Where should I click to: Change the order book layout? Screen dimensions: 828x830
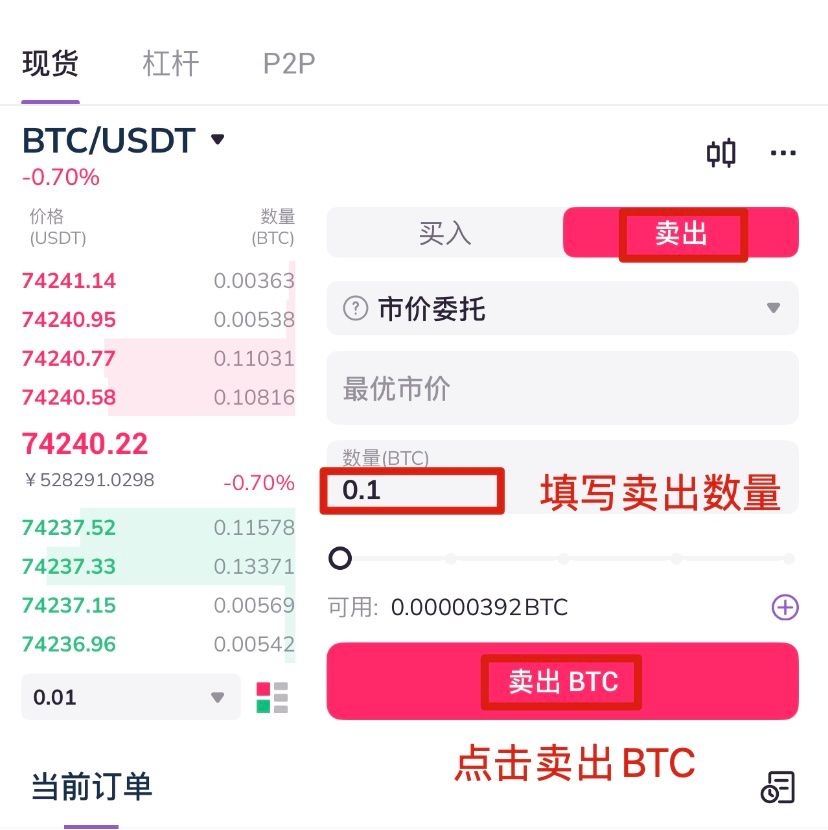tap(272, 697)
